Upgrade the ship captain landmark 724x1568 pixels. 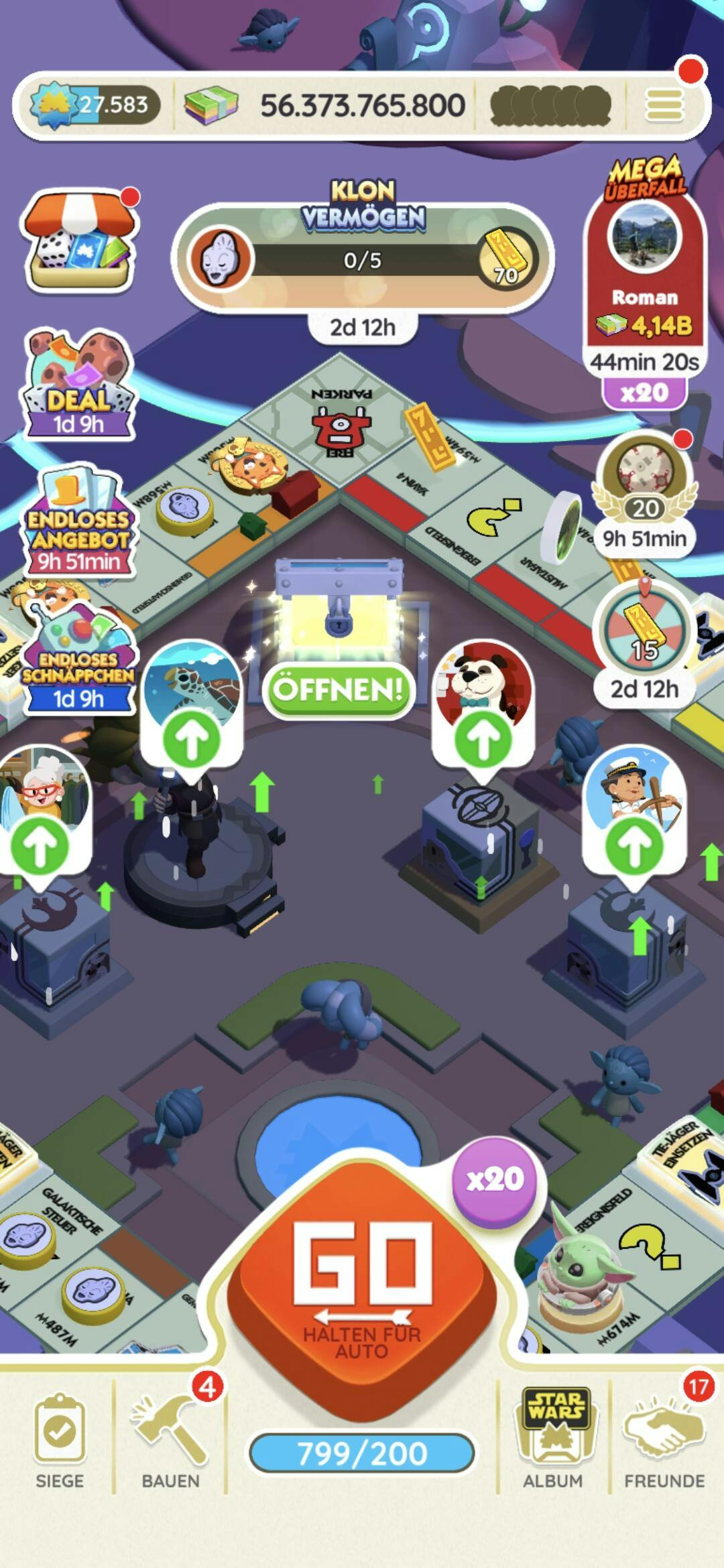click(x=634, y=846)
